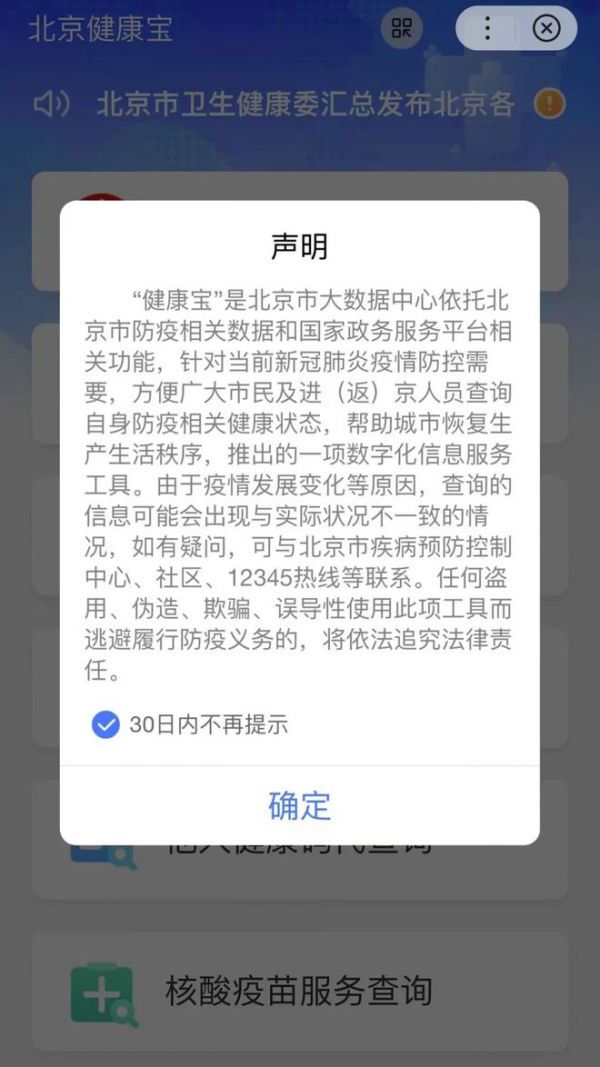Open the mini program overflow menu
This screenshot has width=600, height=1067.
point(487,29)
